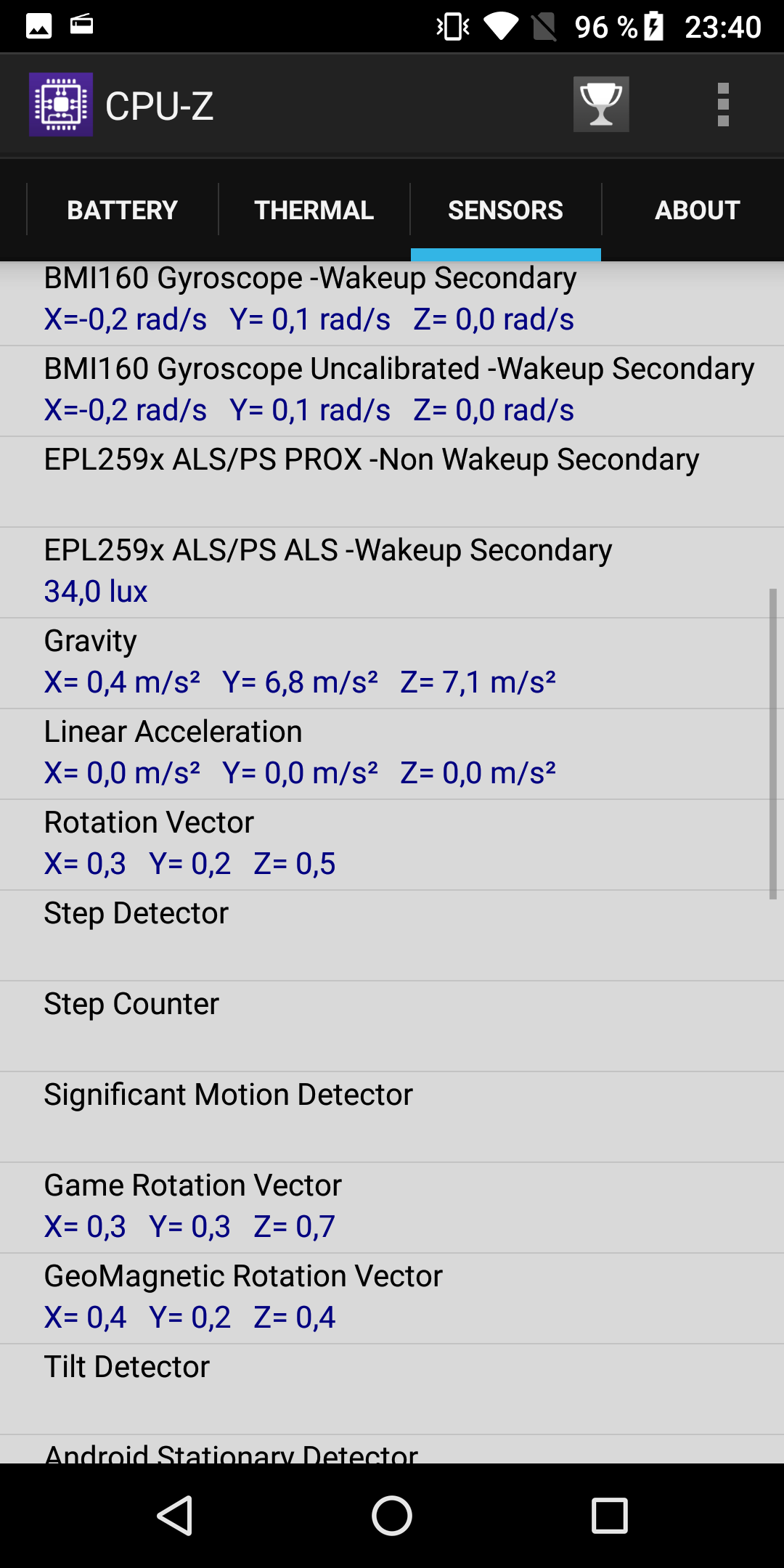The height and width of the screenshot is (1568, 784).
Task: Select the Sensors tab
Action: click(x=505, y=210)
